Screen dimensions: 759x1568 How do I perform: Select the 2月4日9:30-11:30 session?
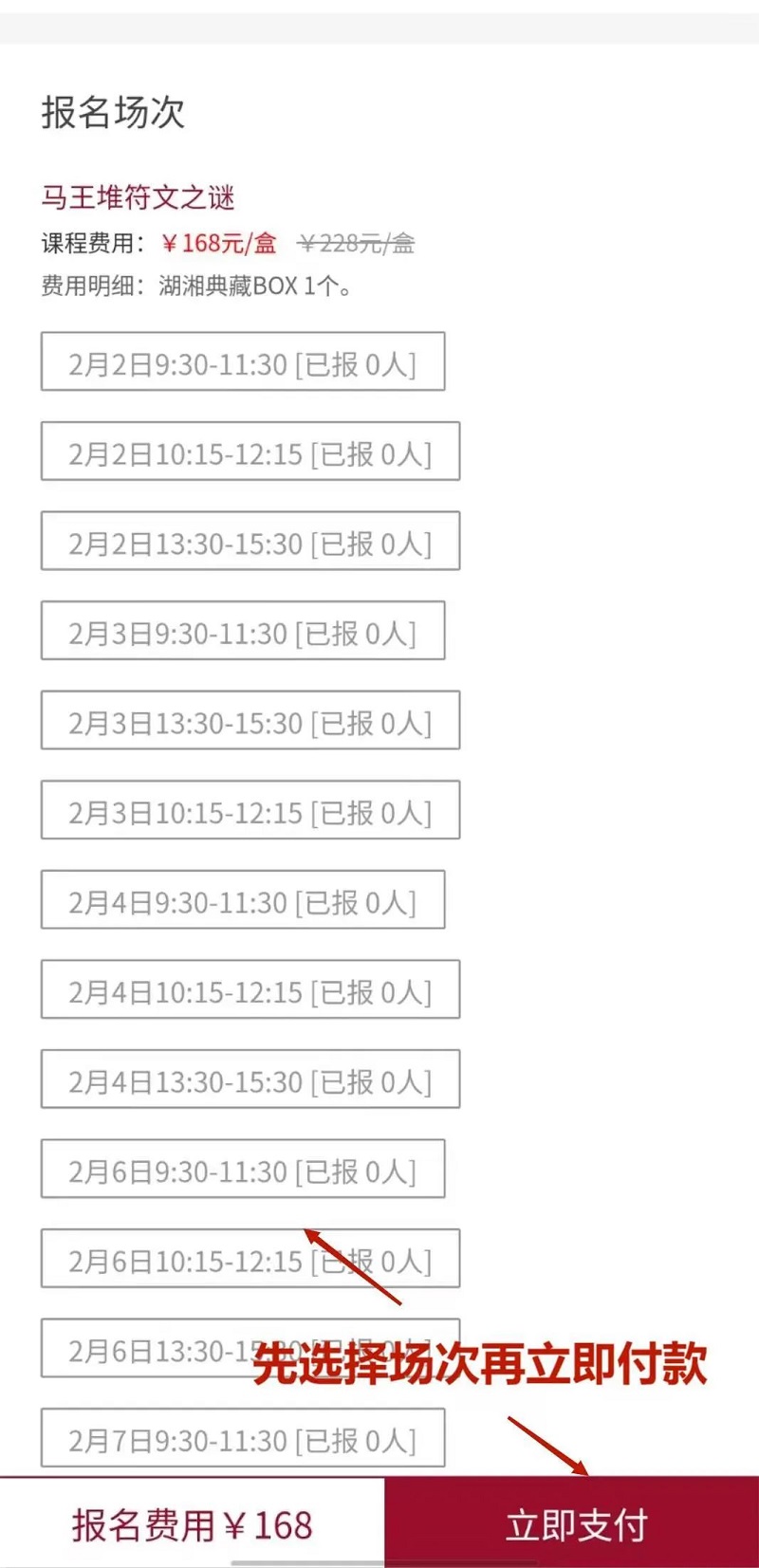[243, 899]
